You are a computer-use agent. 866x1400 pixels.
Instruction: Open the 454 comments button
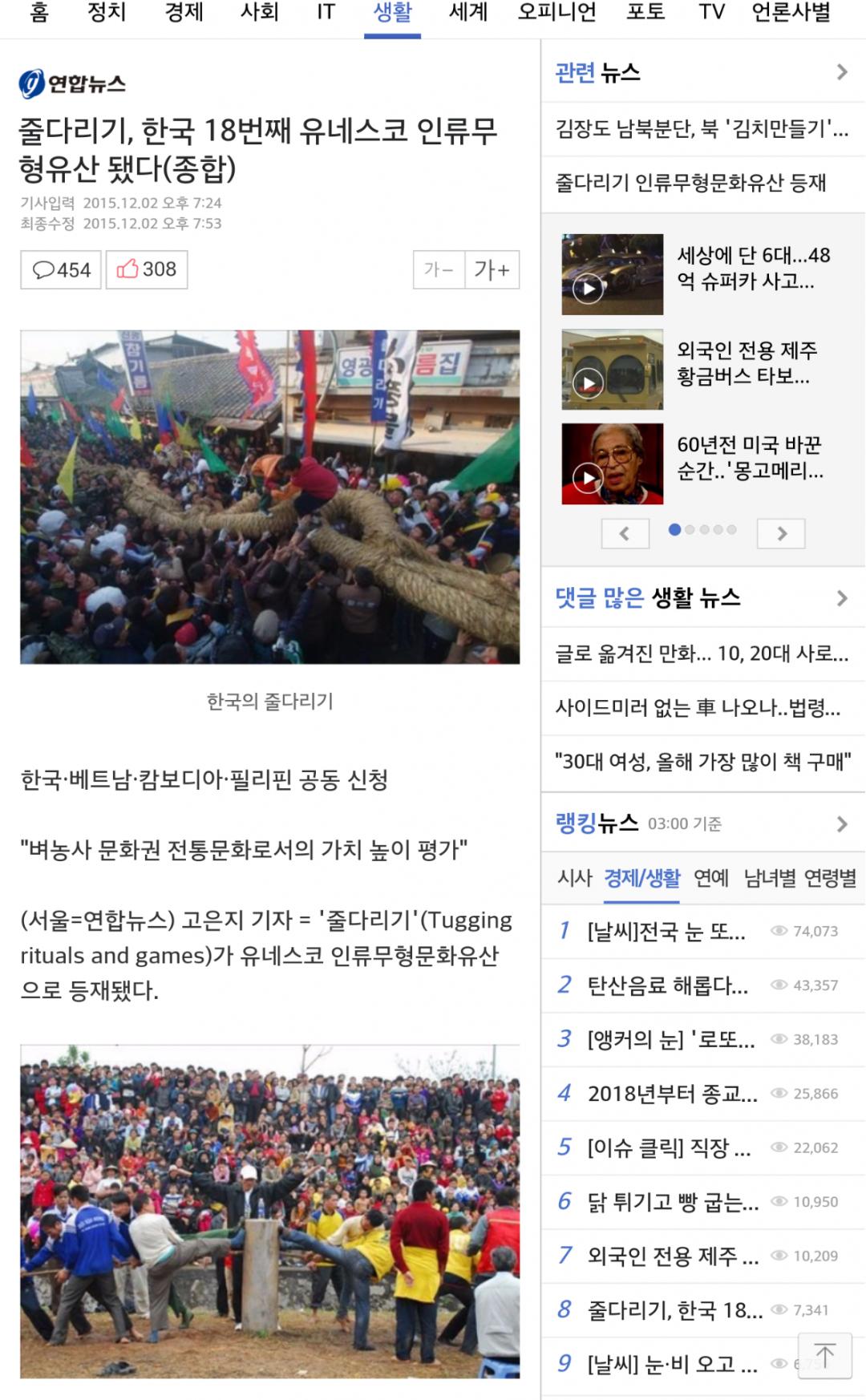click(61, 269)
